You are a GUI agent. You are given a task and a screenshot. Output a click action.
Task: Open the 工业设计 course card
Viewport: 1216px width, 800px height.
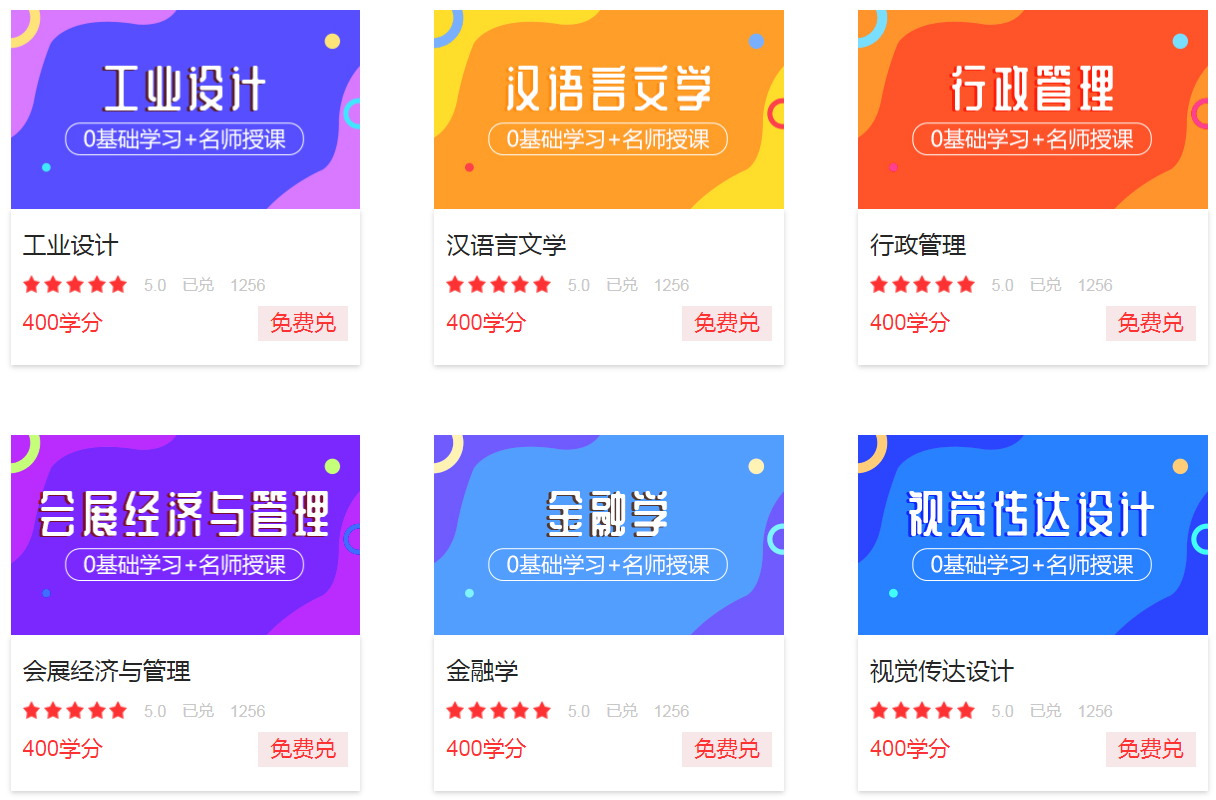coord(185,110)
